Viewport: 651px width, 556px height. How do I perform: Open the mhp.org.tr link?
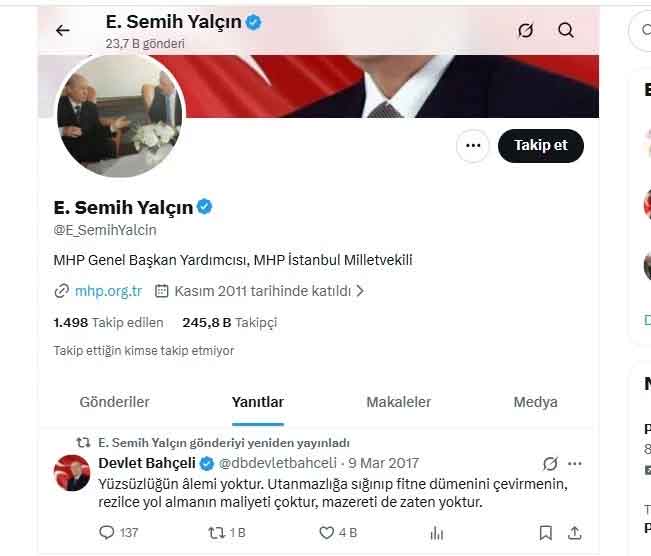(107, 291)
